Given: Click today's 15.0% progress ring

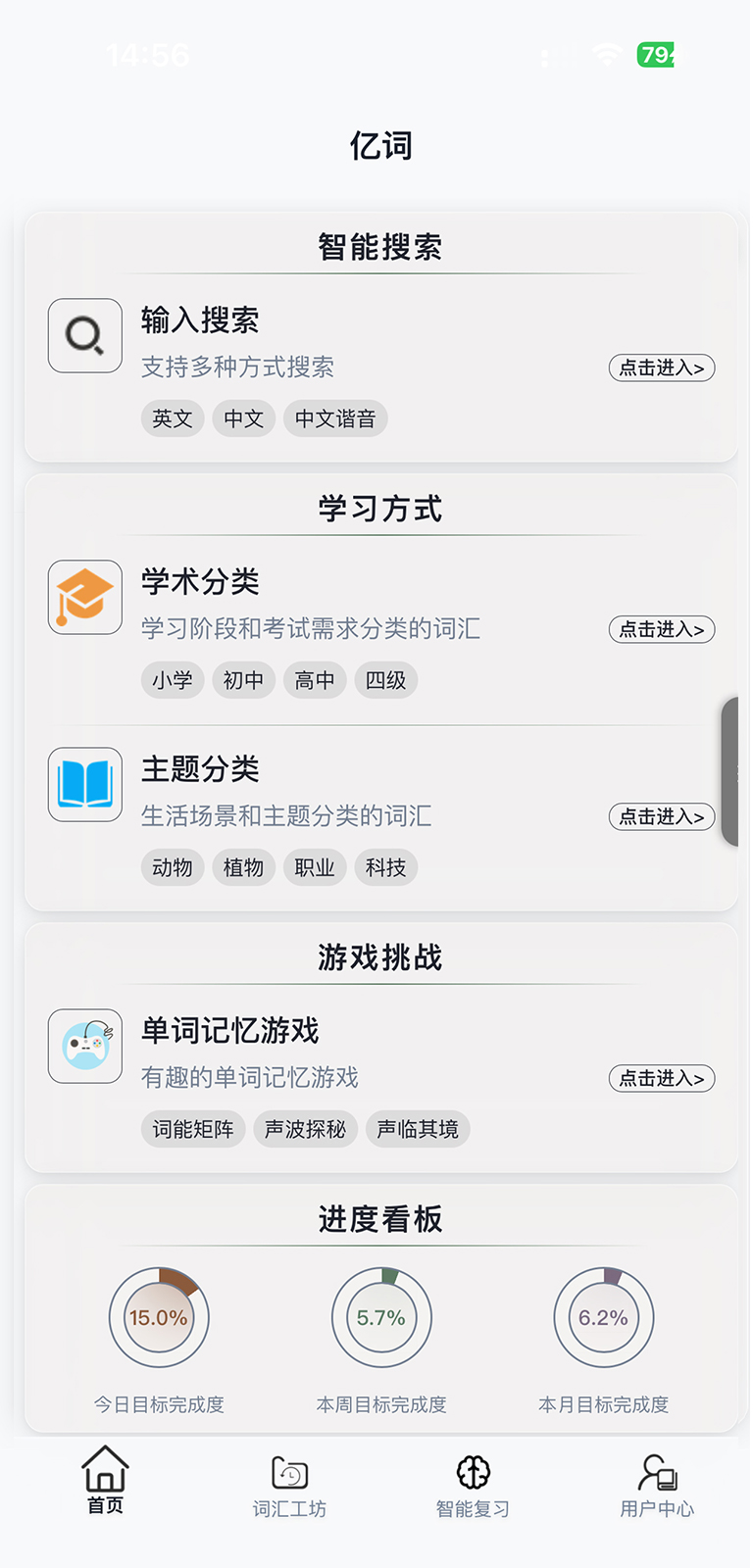Looking at the screenshot, I should [159, 1316].
